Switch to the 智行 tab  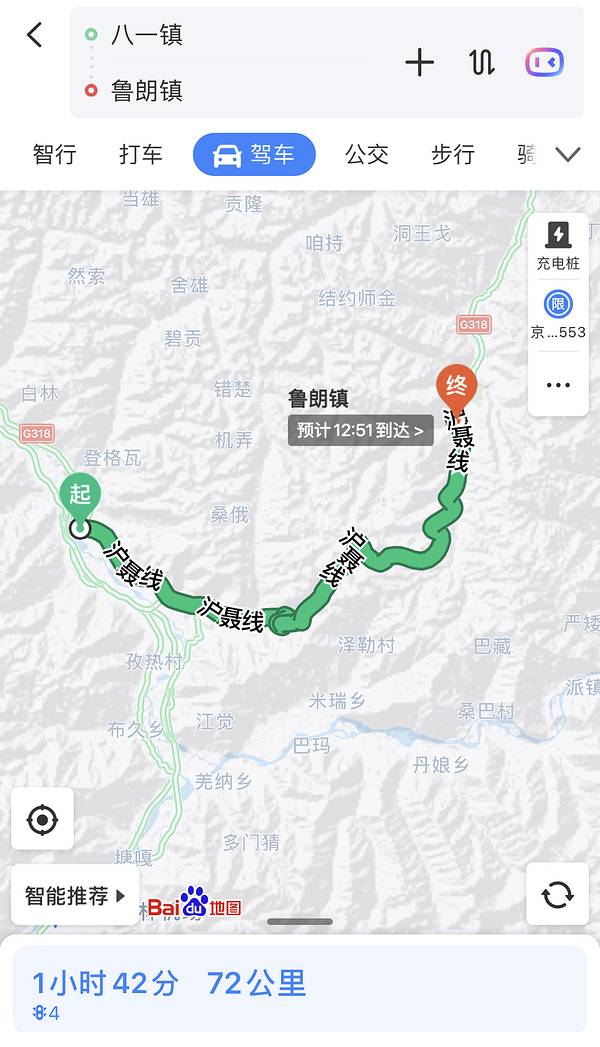[54, 155]
